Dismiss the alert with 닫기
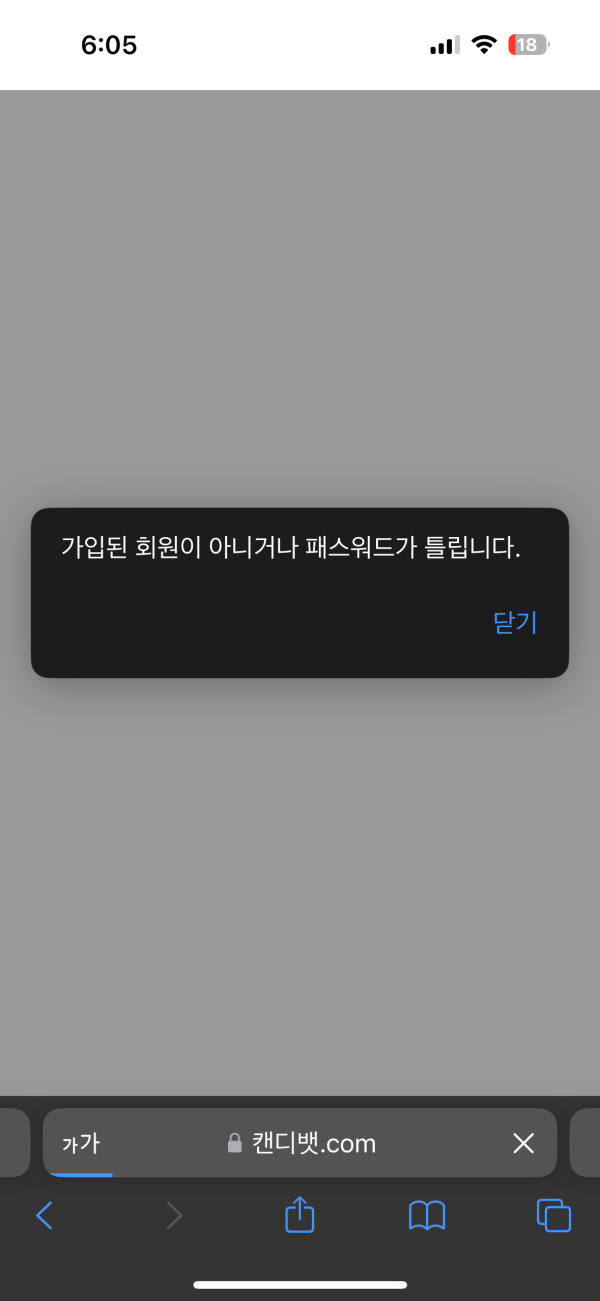 tap(515, 623)
